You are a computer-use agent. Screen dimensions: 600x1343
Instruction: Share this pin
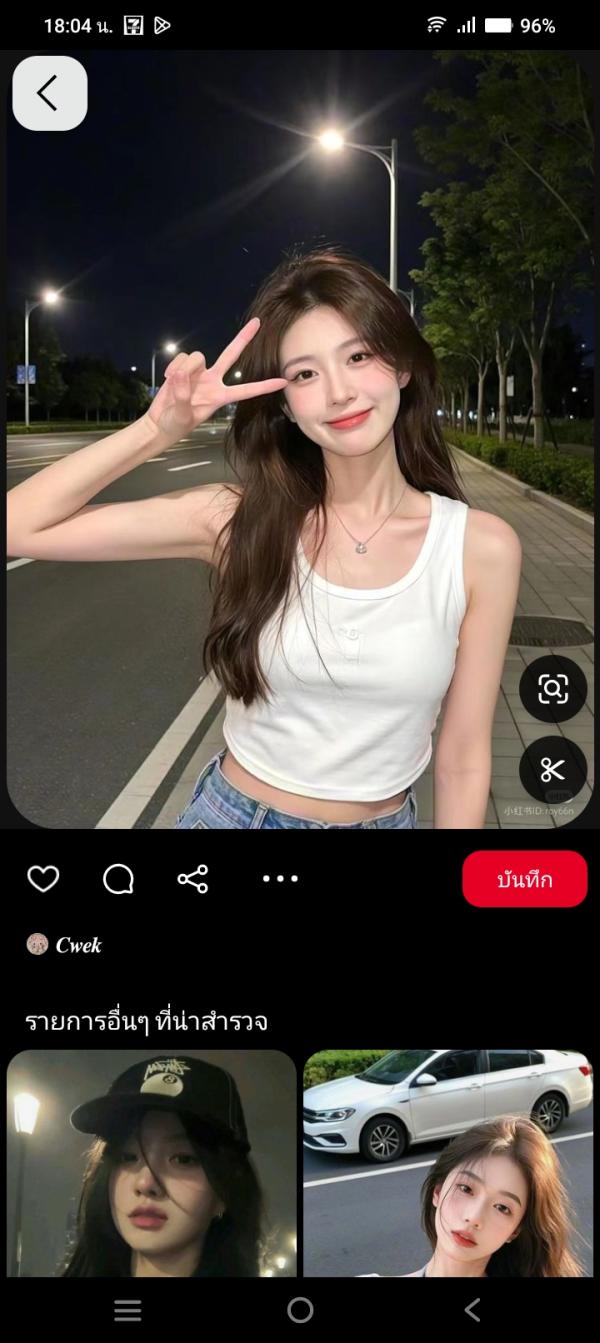coord(193,879)
